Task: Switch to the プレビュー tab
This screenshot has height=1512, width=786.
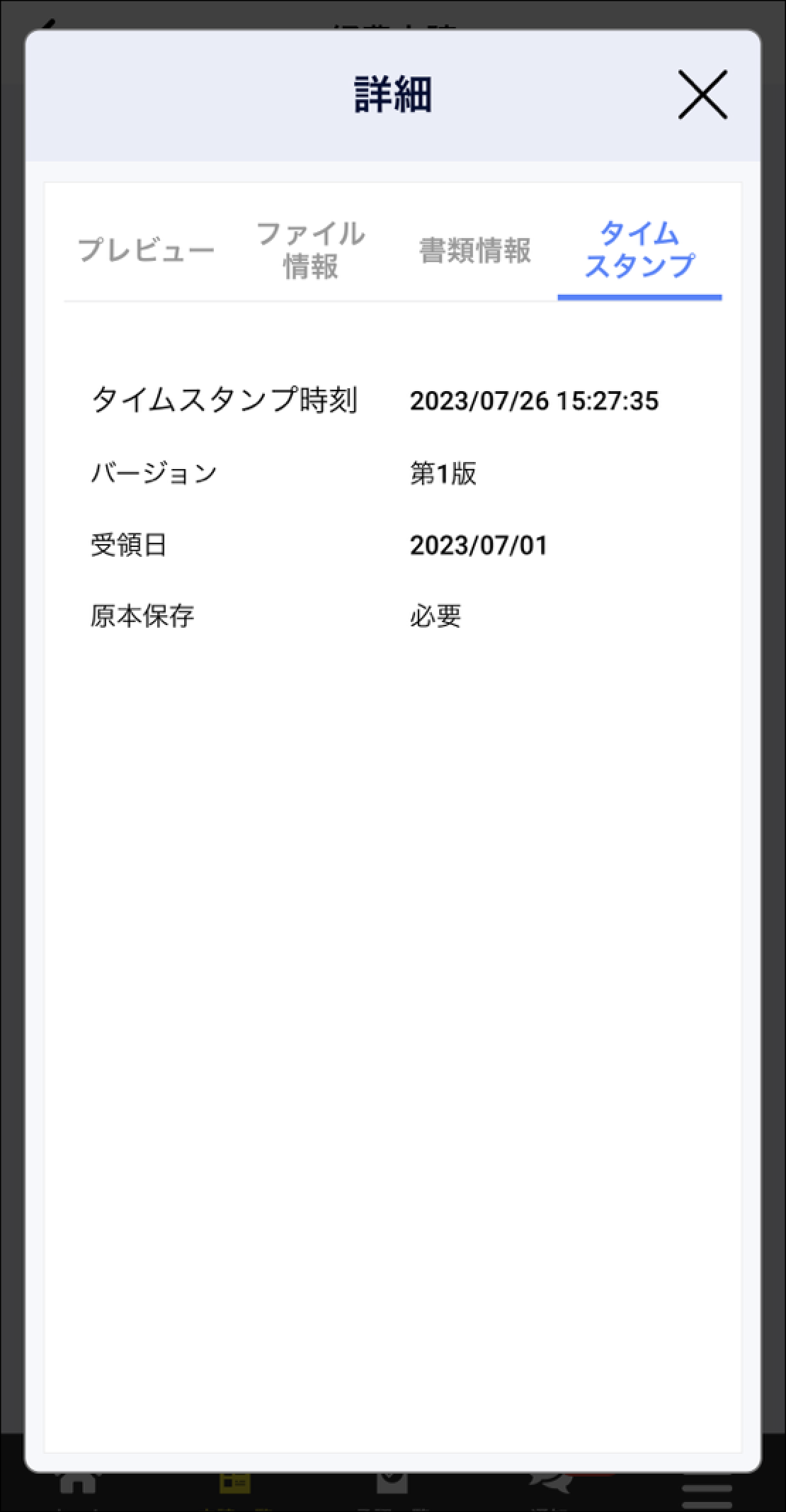Action: (x=146, y=250)
